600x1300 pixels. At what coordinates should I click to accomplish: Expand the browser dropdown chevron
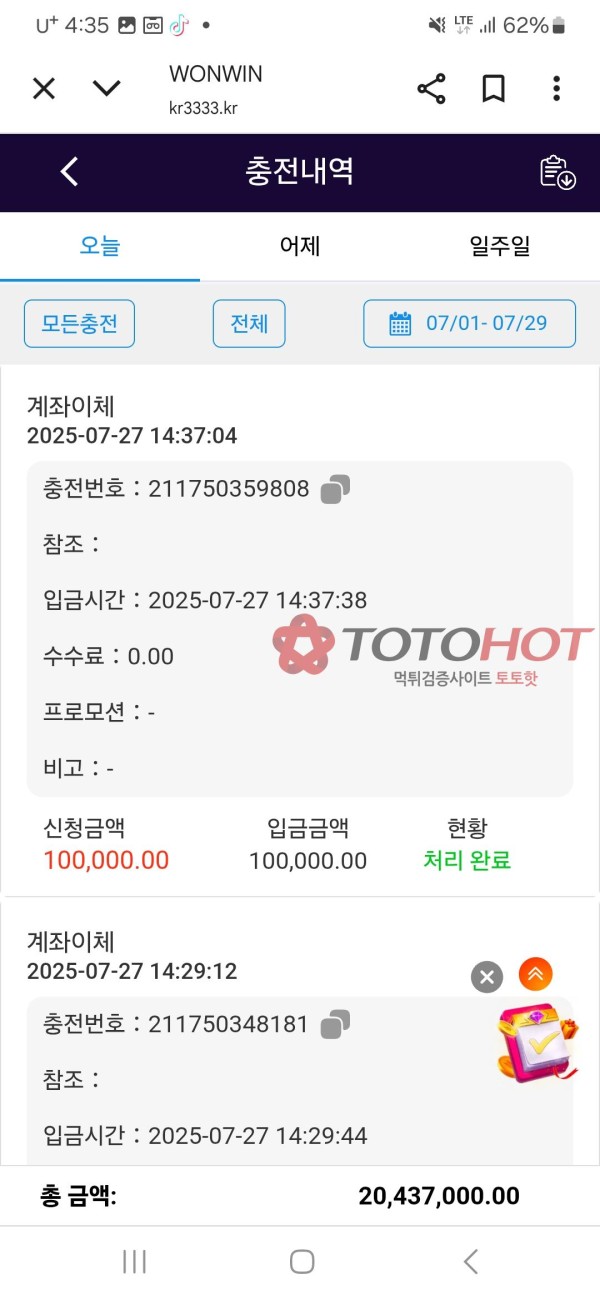pos(107,89)
